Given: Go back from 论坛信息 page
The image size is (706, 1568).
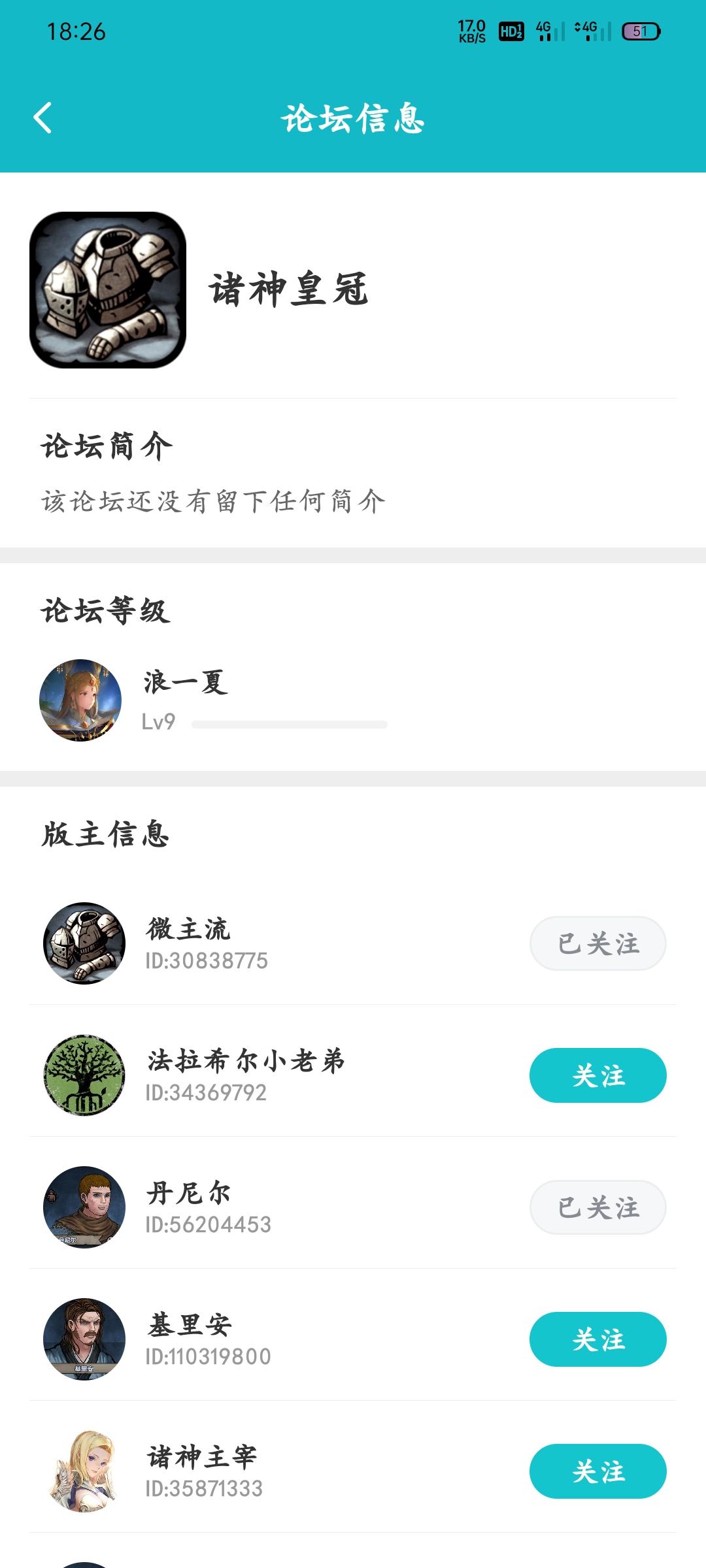Looking at the screenshot, I should tap(43, 118).
